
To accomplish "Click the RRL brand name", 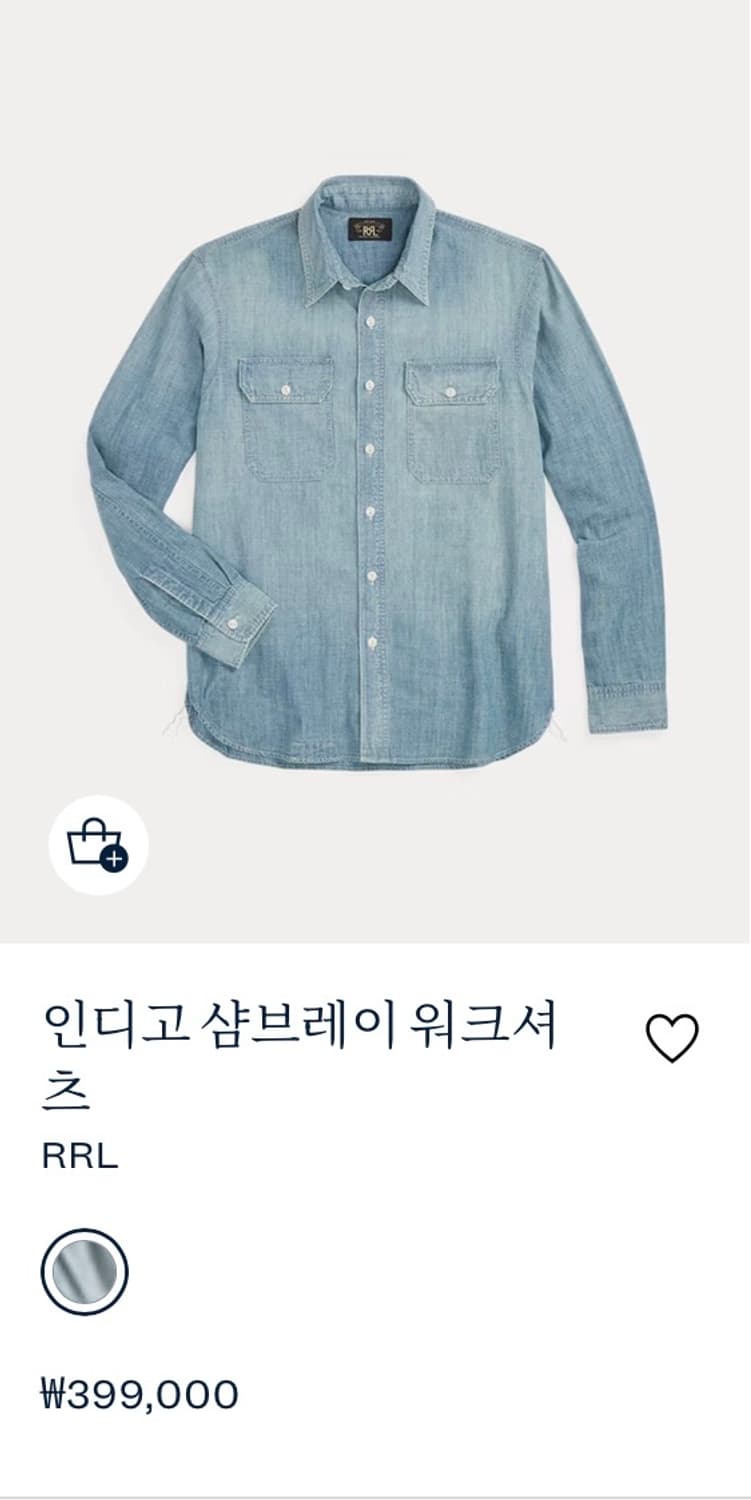I will click(79, 1158).
